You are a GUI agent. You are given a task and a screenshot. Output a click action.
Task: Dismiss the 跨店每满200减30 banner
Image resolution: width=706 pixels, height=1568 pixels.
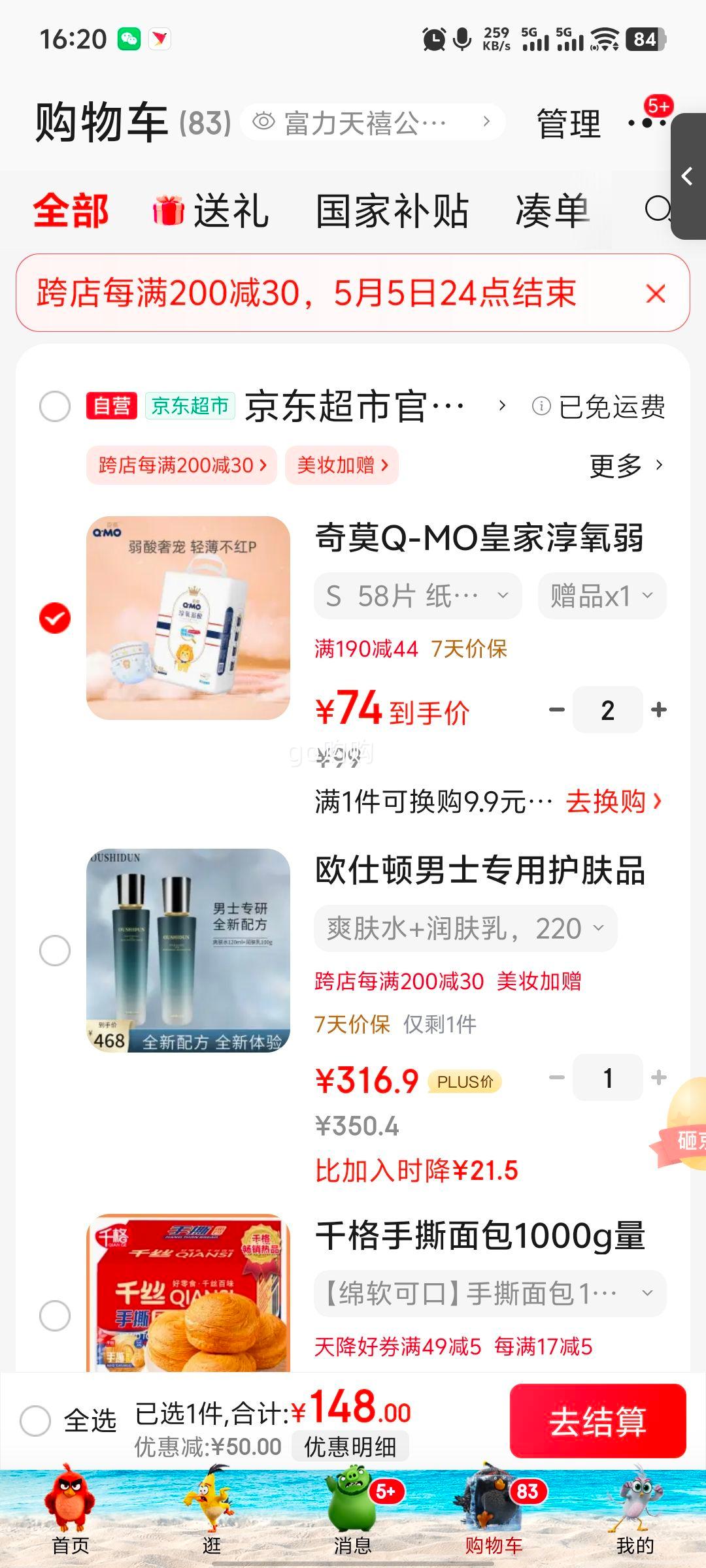pos(655,293)
